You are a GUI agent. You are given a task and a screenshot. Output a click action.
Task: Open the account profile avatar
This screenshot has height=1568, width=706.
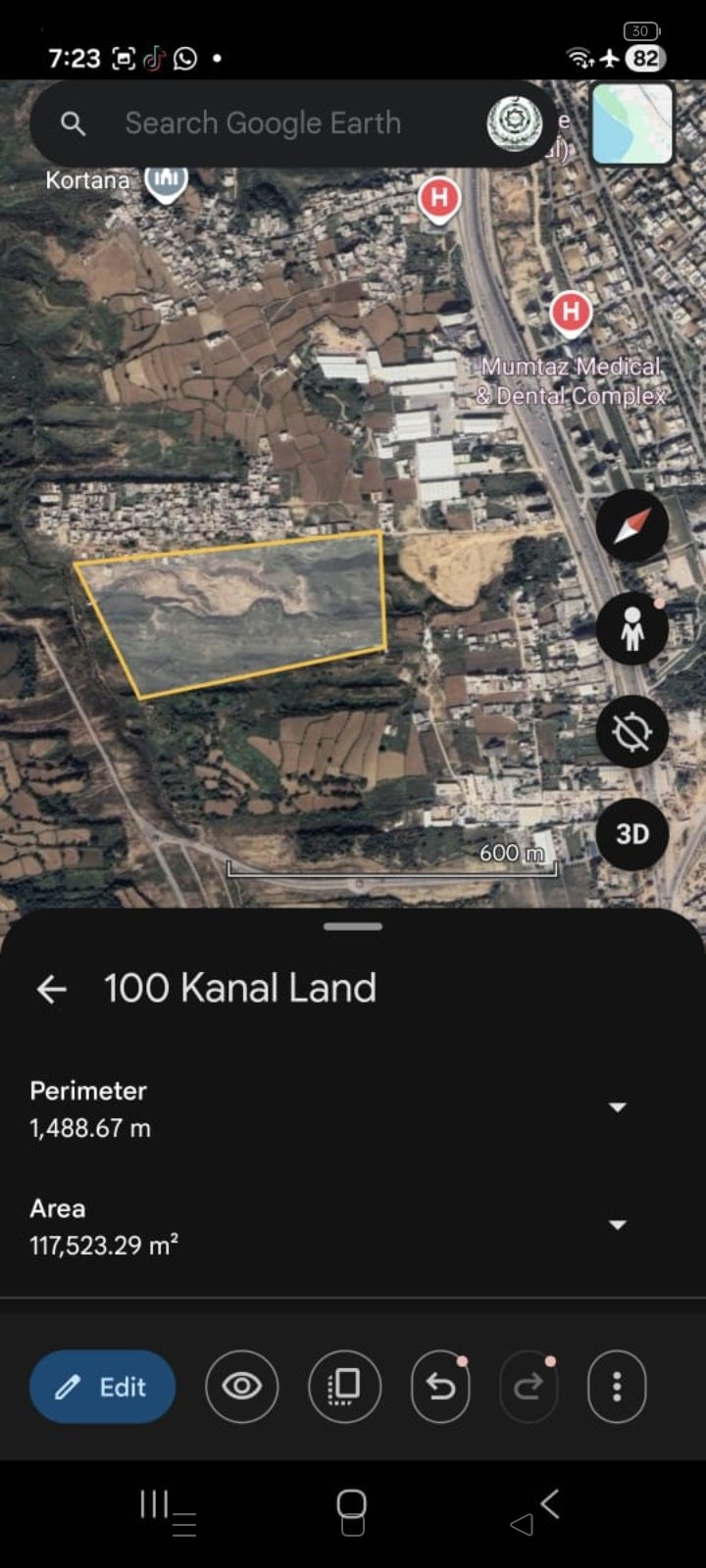[x=514, y=123]
